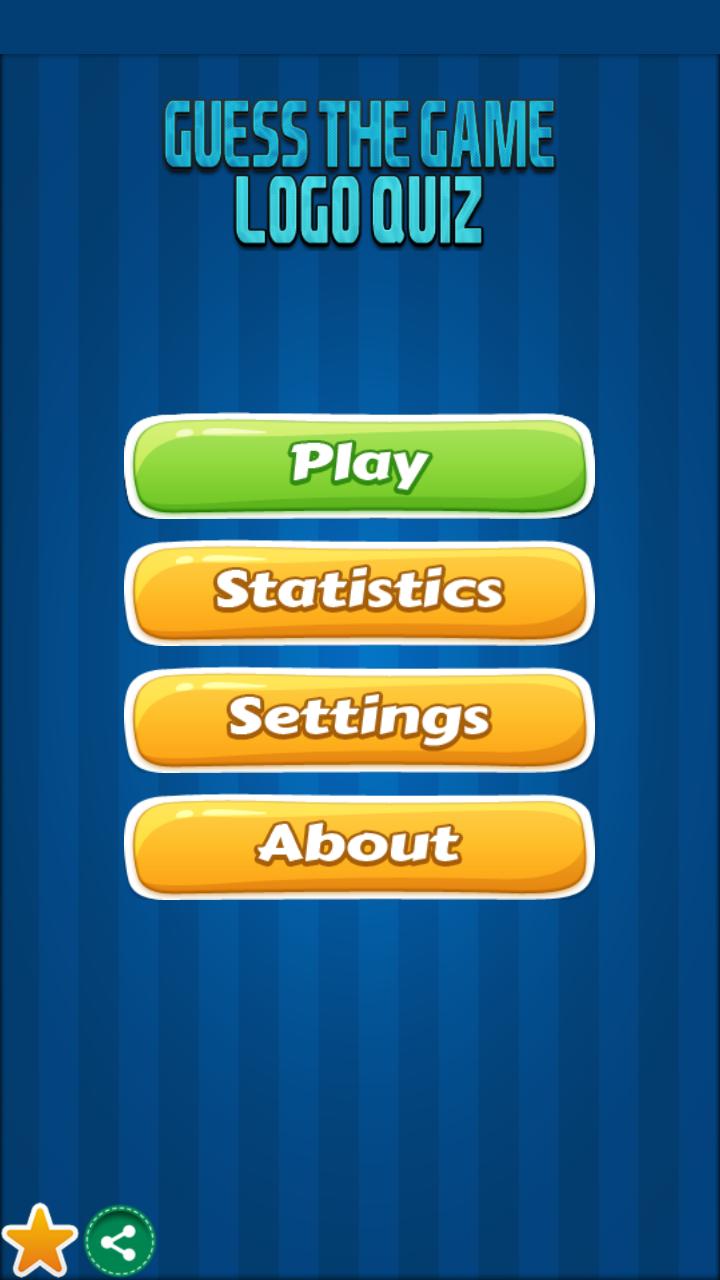Screen dimensions: 720x1280
Task: View the About page
Action: 359,847
